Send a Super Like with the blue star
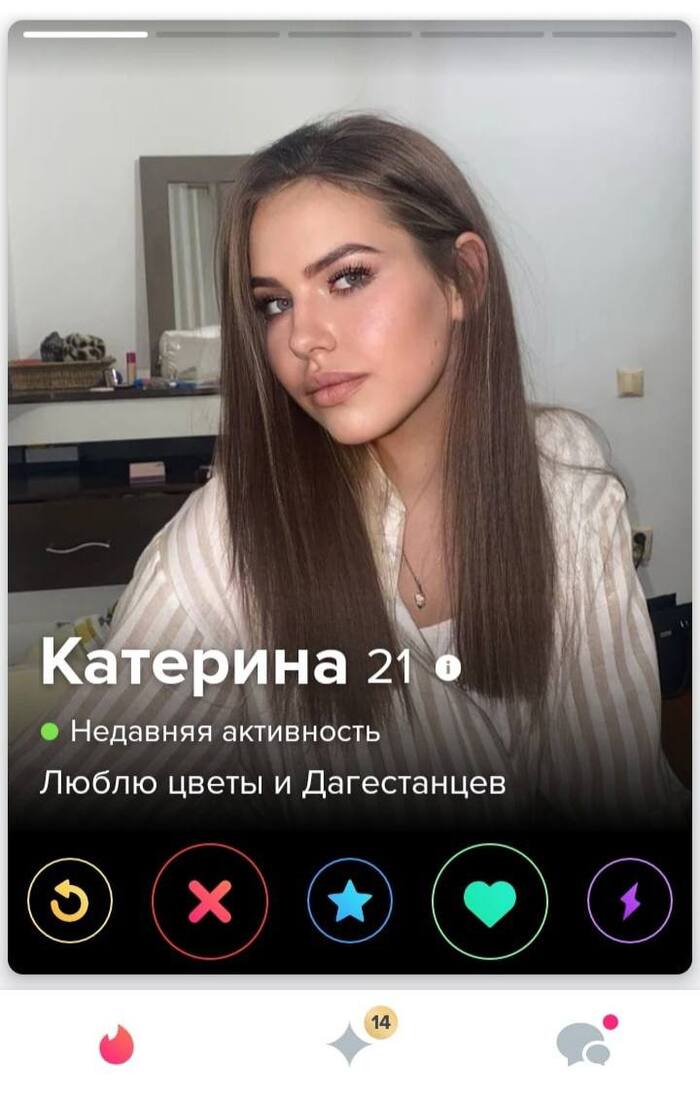 click(x=350, y=902)
